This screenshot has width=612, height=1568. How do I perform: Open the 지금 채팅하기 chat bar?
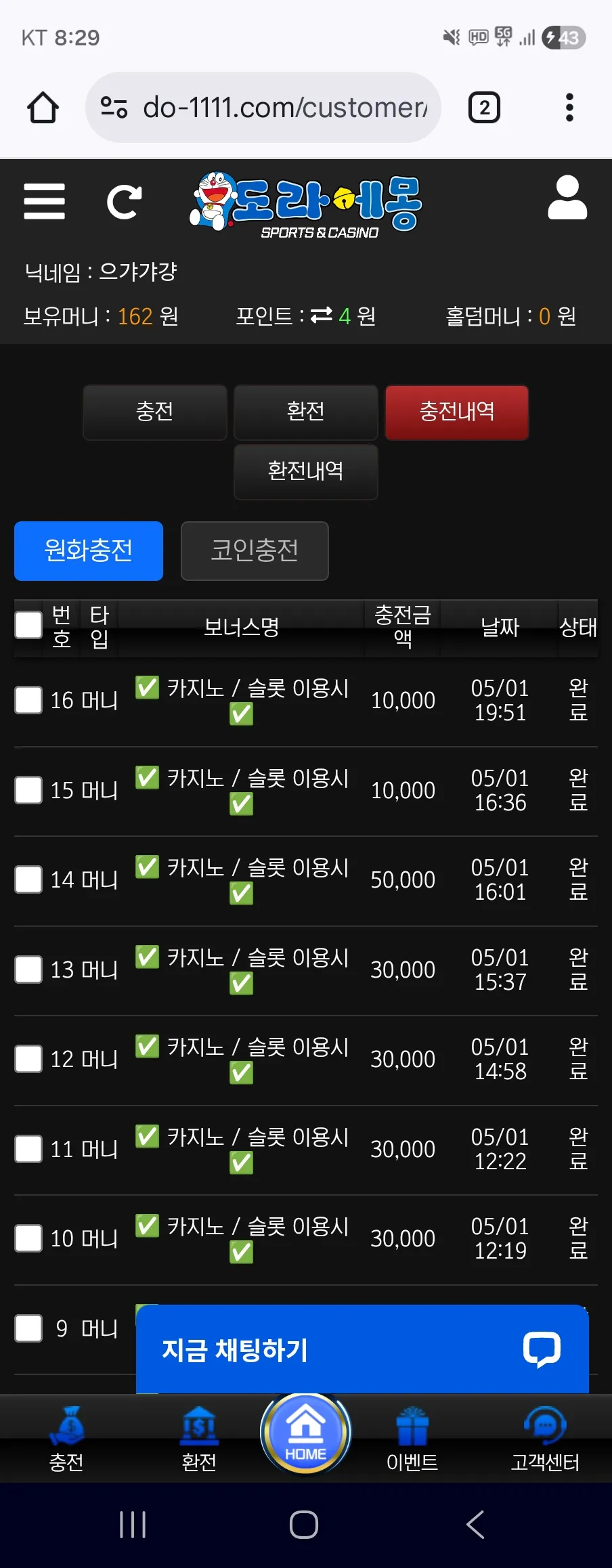click(362, 1349)
